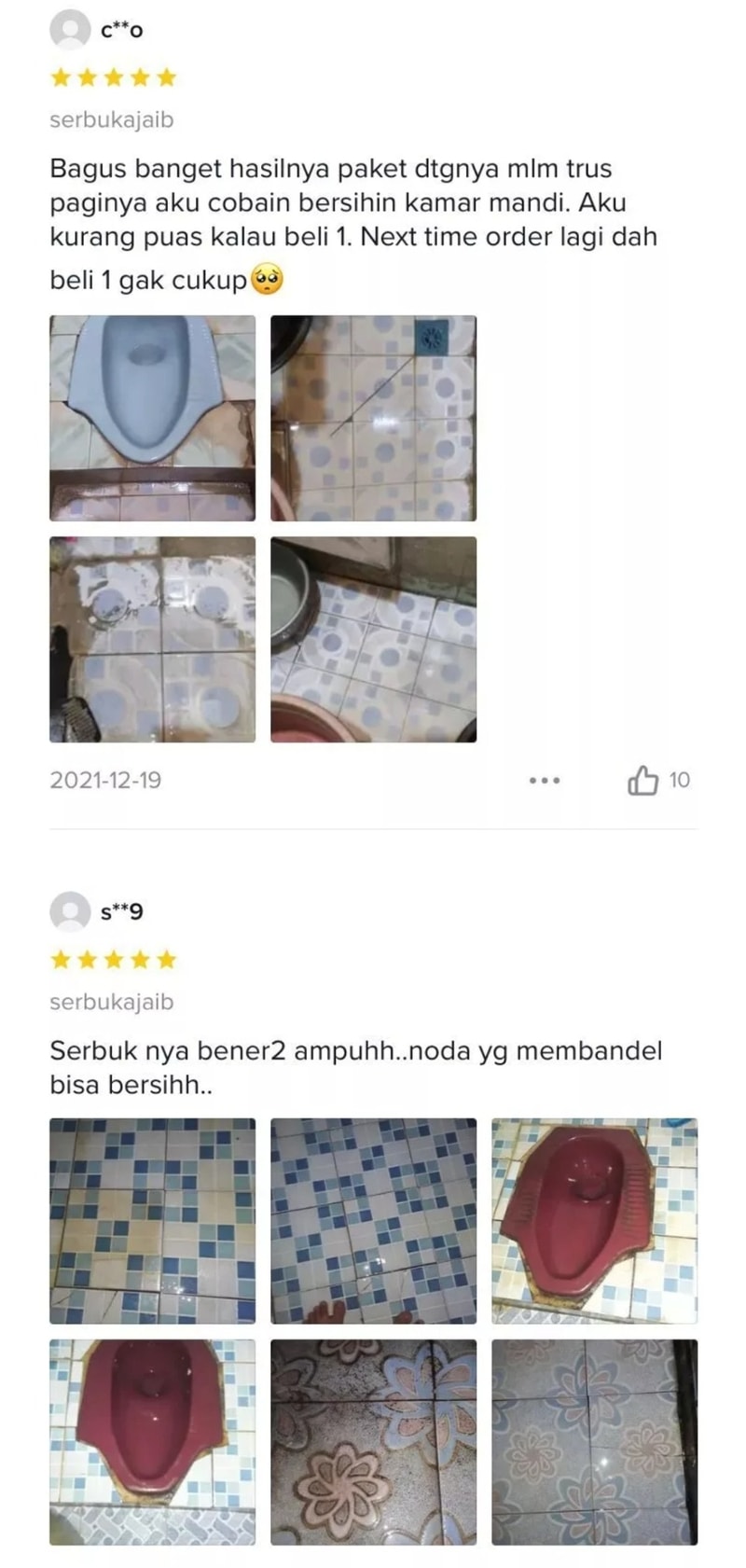Image resolution: width=746 pixels, height=1568 pixels.
Task: Open the blue squat toilet photo in c**o's review
Action: (152, 416)
